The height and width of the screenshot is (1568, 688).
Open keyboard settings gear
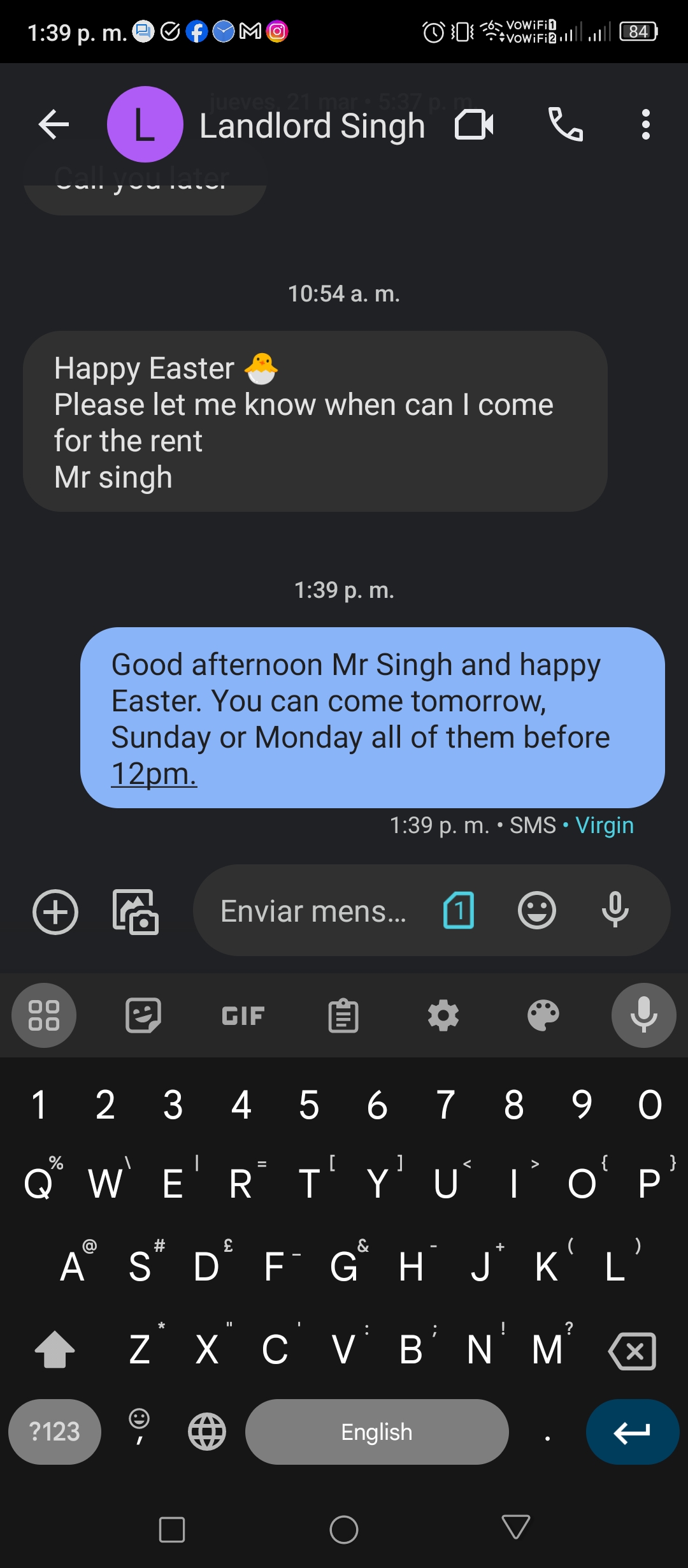[x=443, y=1015]
